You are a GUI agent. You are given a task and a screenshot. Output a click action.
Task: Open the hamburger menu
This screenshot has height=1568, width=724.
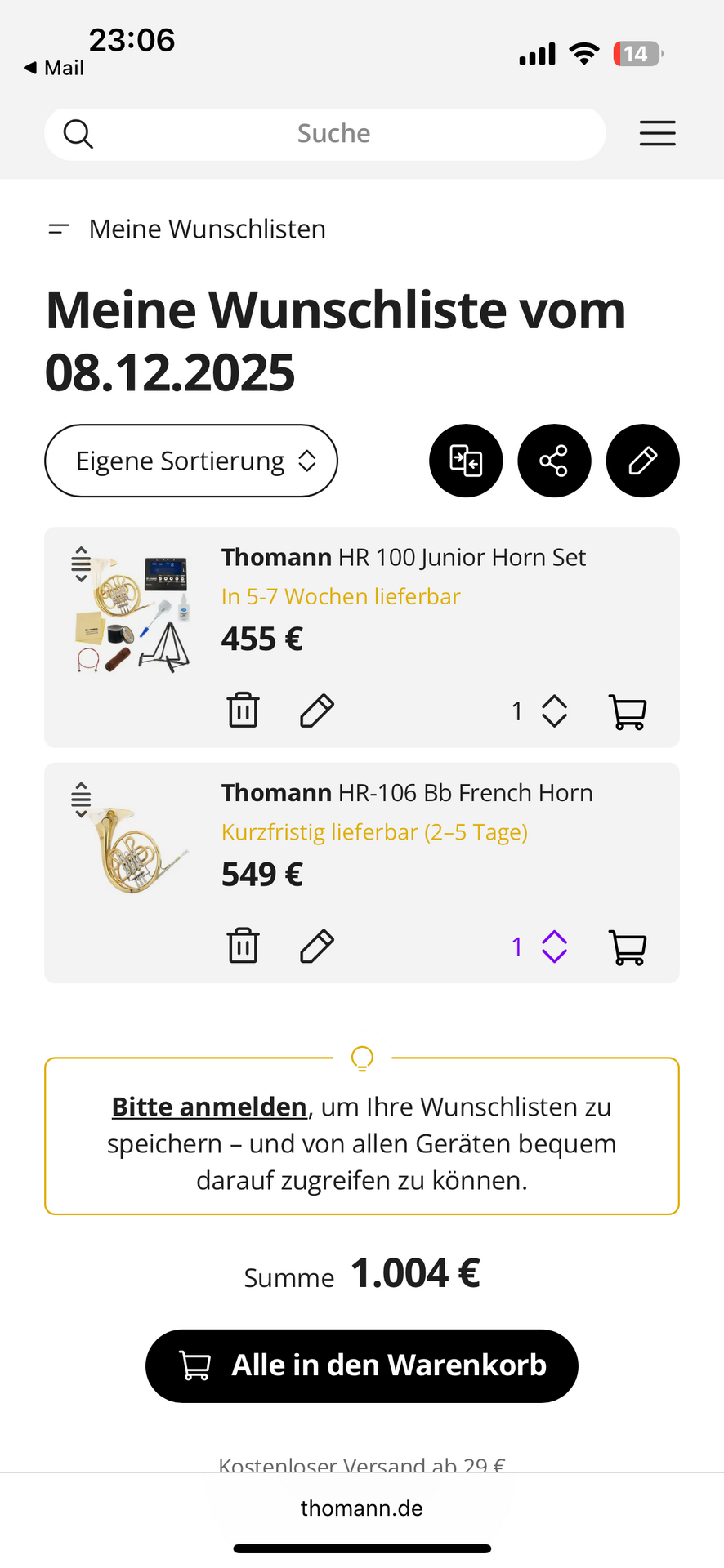click(657, 133)
